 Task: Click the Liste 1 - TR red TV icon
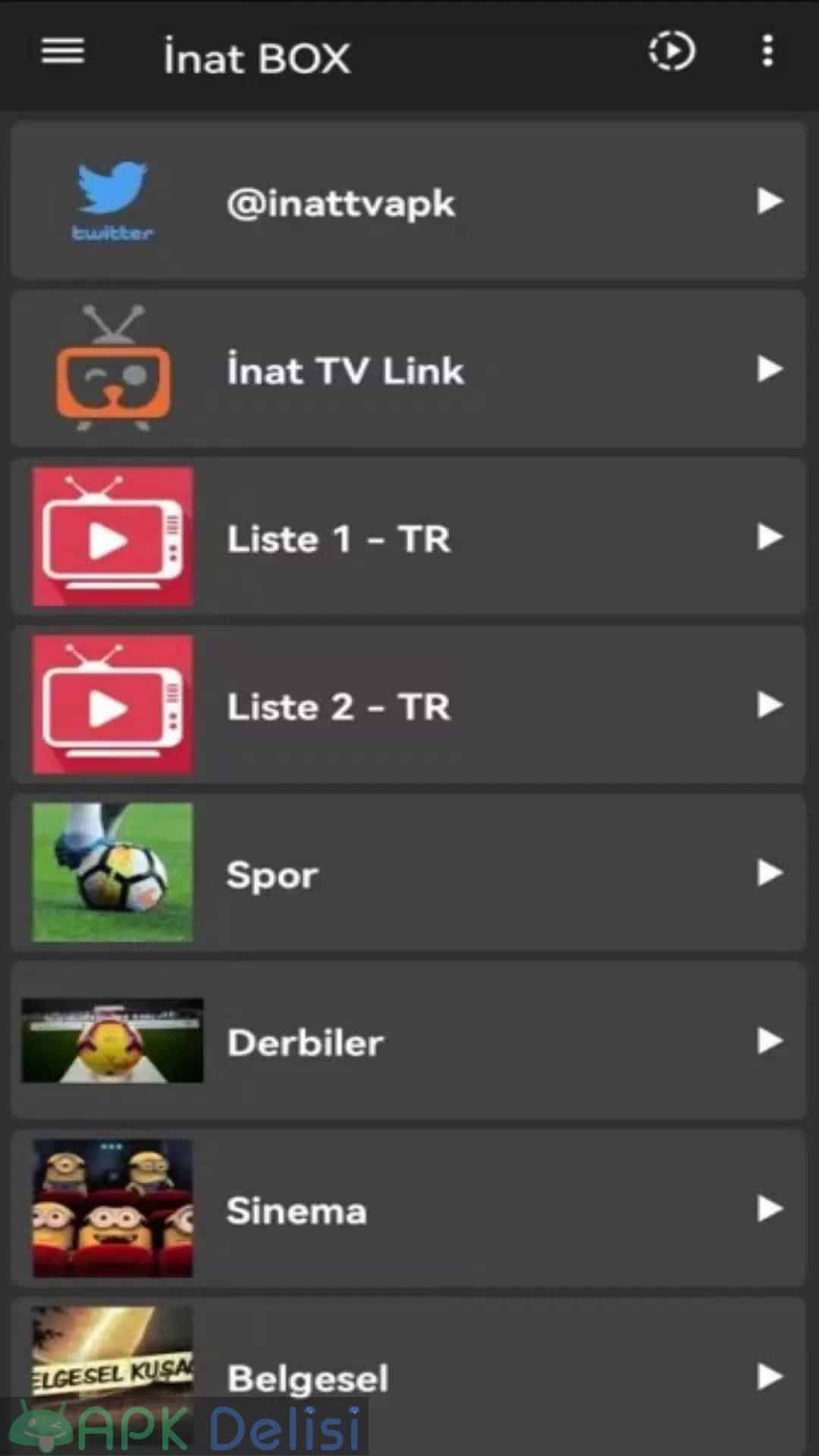(x=111, y=536)
